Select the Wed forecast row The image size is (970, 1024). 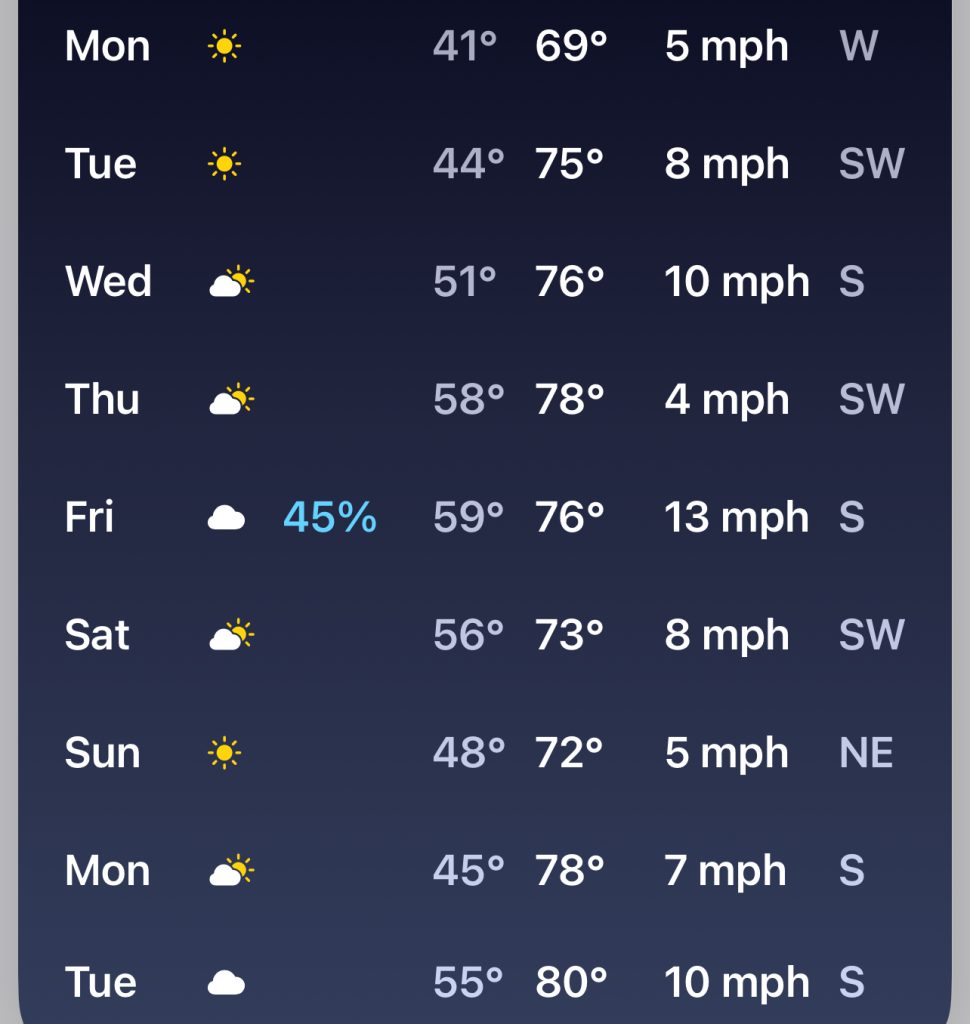click(x=485, y=282)
